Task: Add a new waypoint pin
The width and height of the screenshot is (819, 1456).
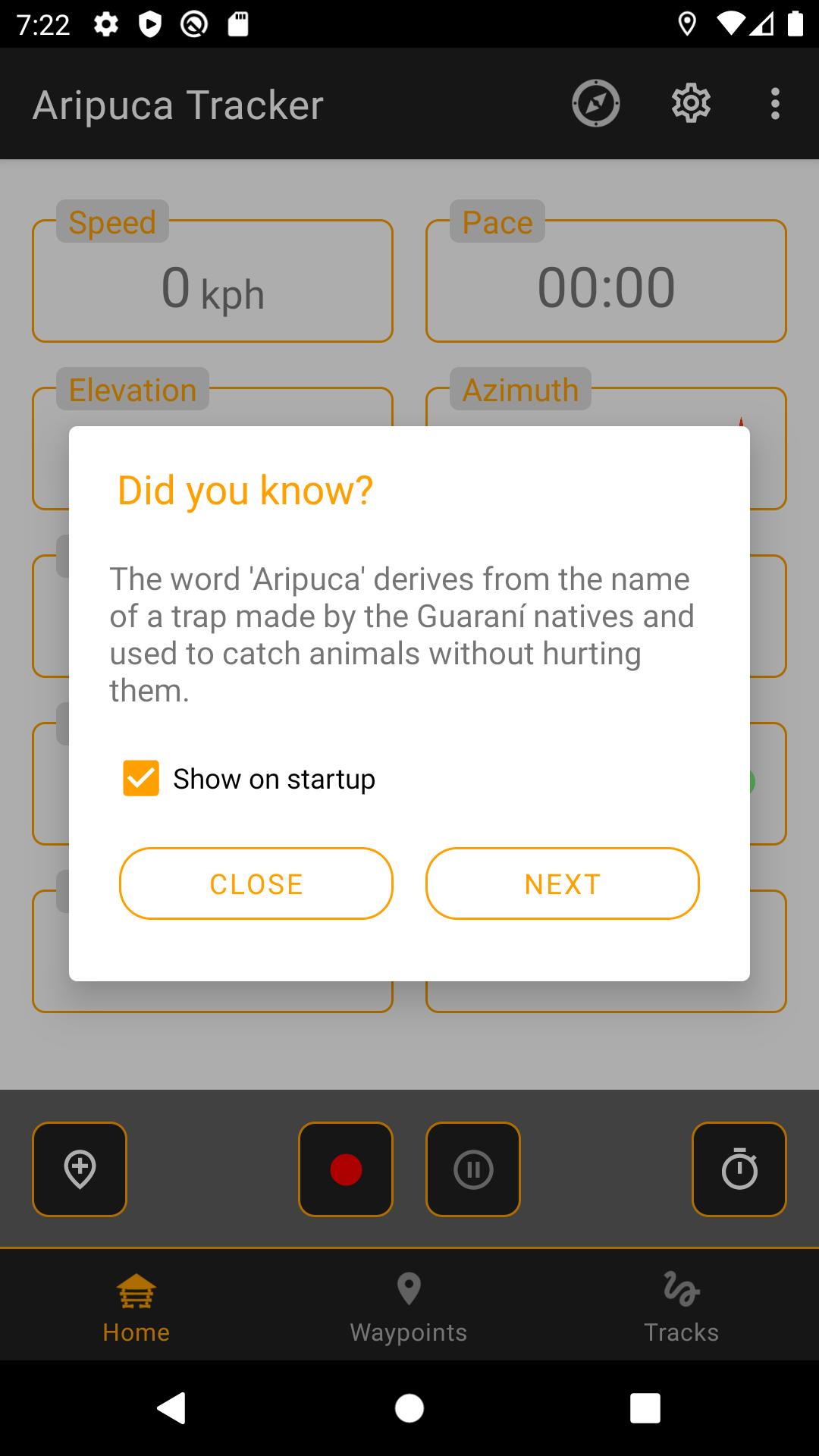Action: pyautogui.click(x=80, y=1169)
